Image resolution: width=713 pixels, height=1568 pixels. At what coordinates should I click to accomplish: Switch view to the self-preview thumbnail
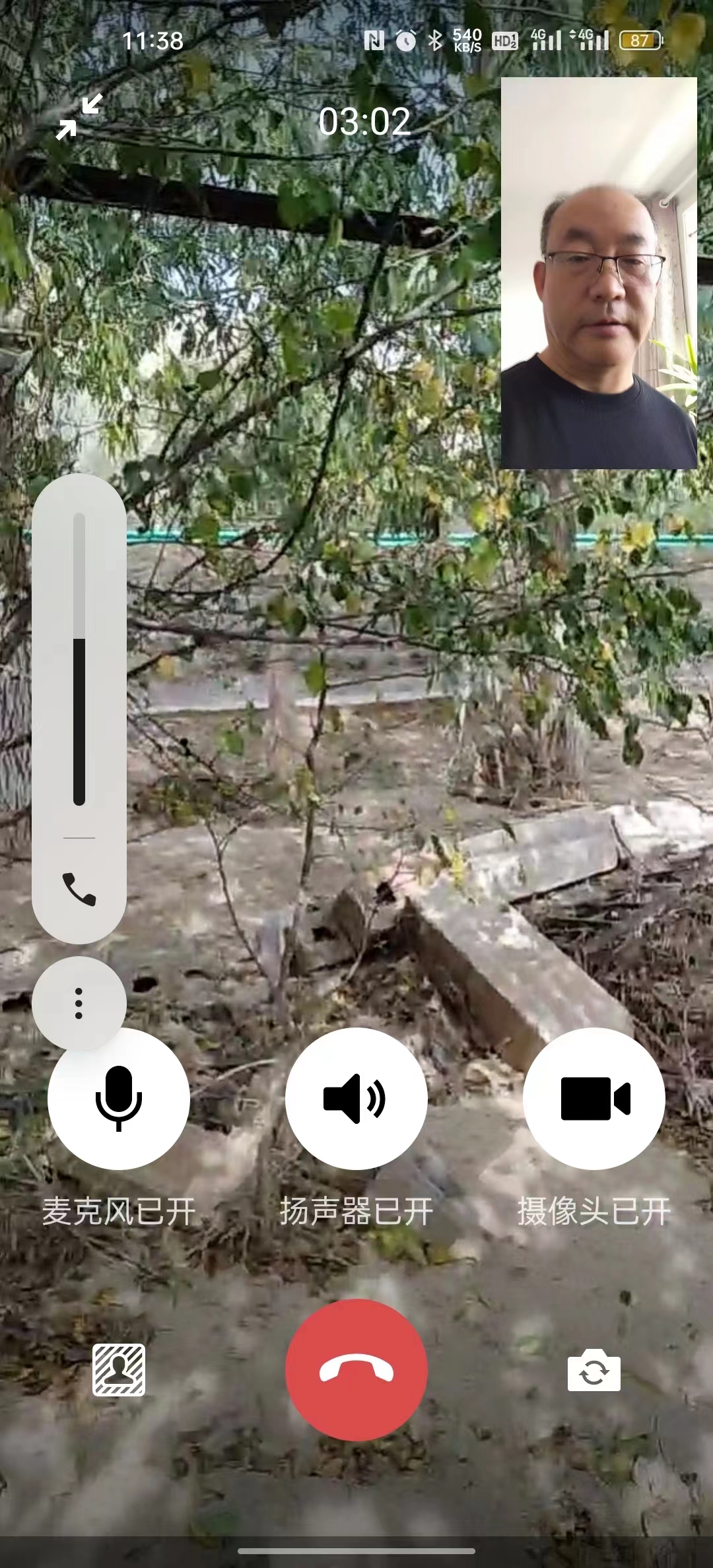[599, 273]
